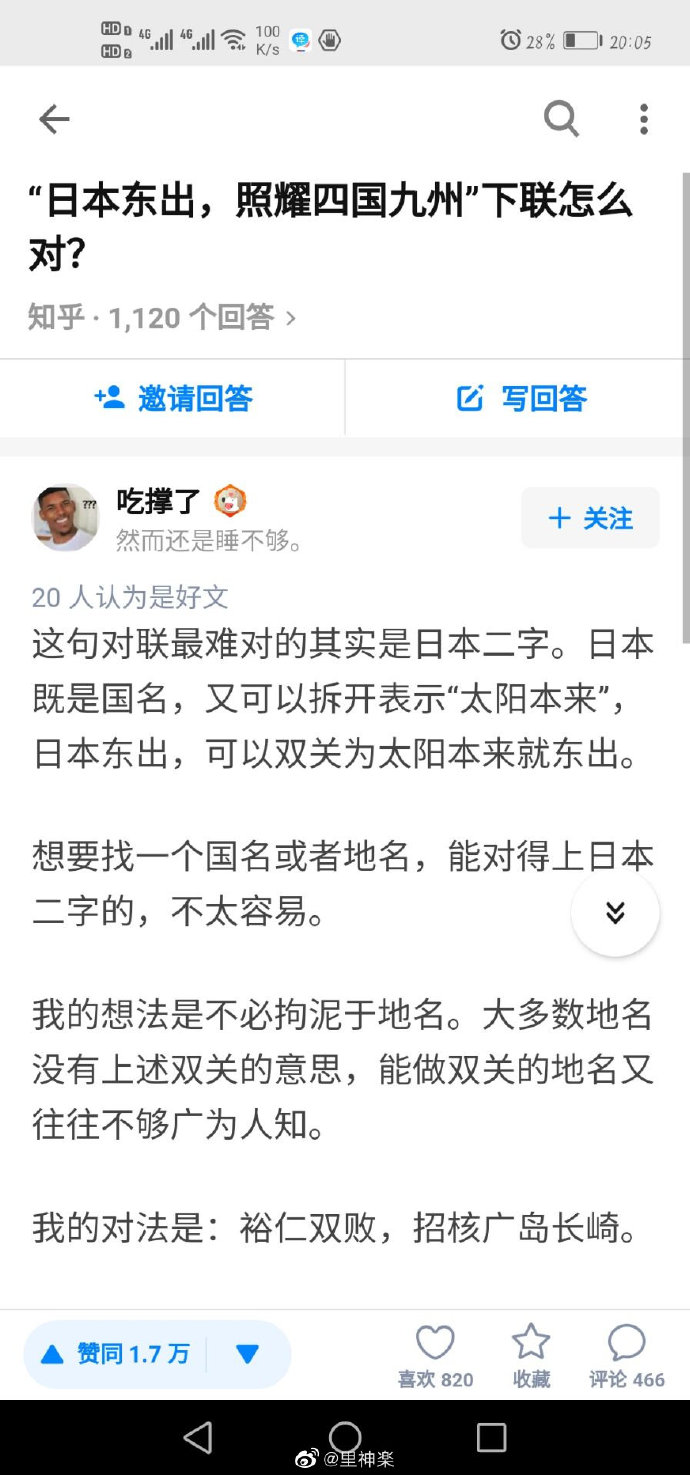Follow 吃撑了 with the 关注 button
The width and height of the screenshot is (690, 1475).
(590, 518)
